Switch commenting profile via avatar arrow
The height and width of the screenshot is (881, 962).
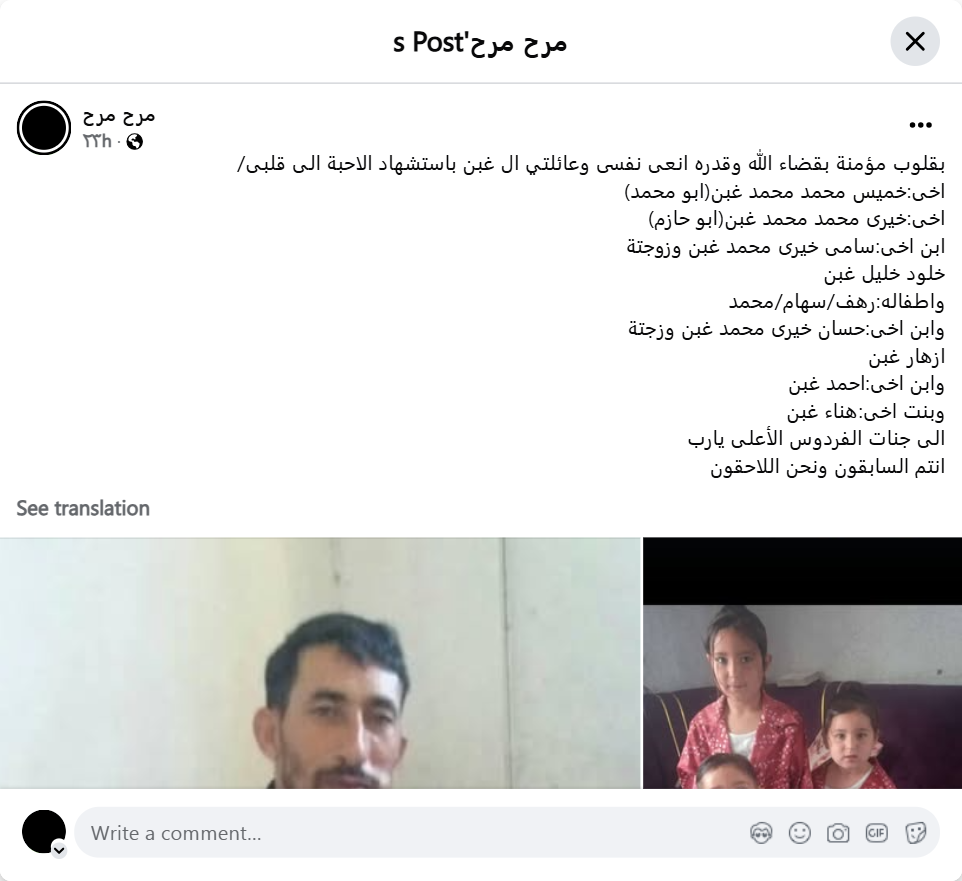point(59,850)
